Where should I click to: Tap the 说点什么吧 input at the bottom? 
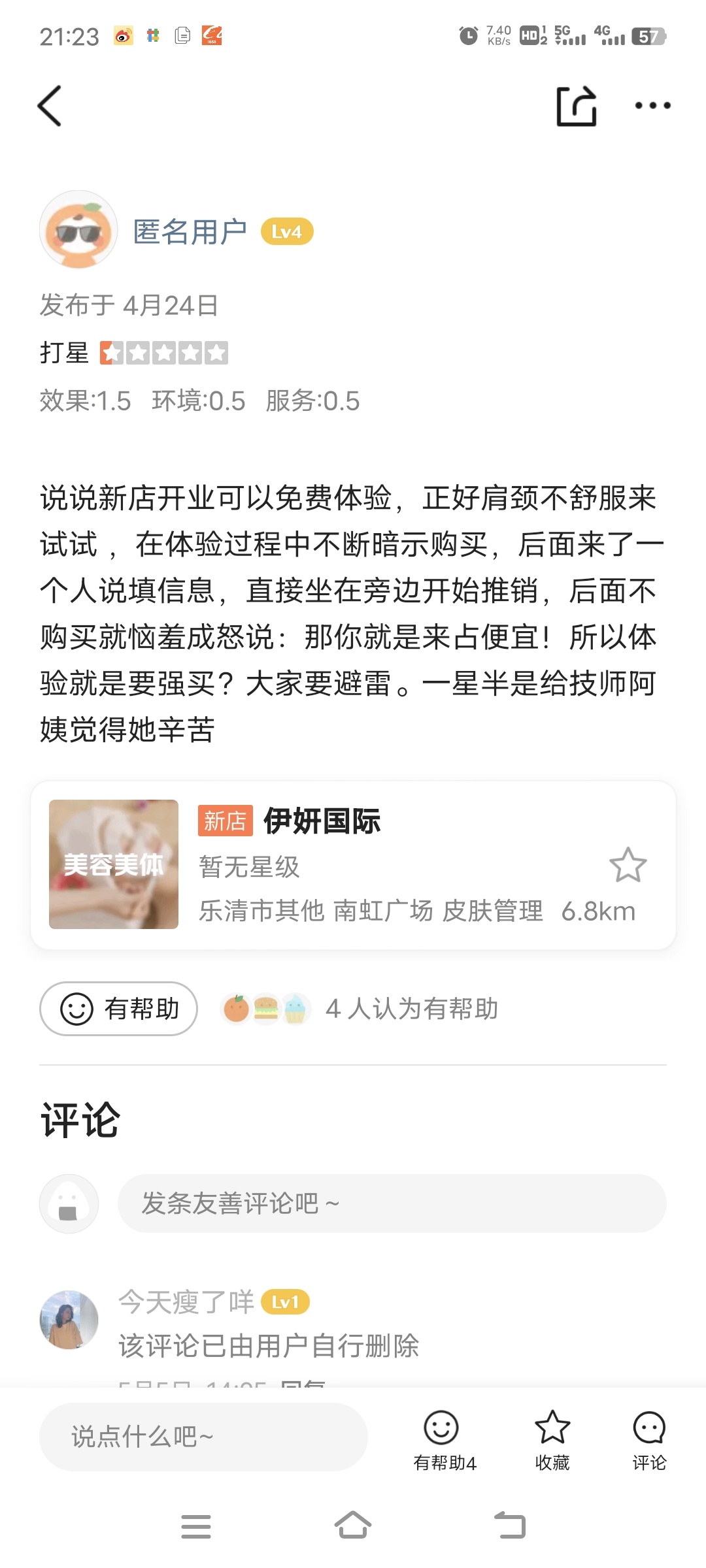coord(203,1437)
